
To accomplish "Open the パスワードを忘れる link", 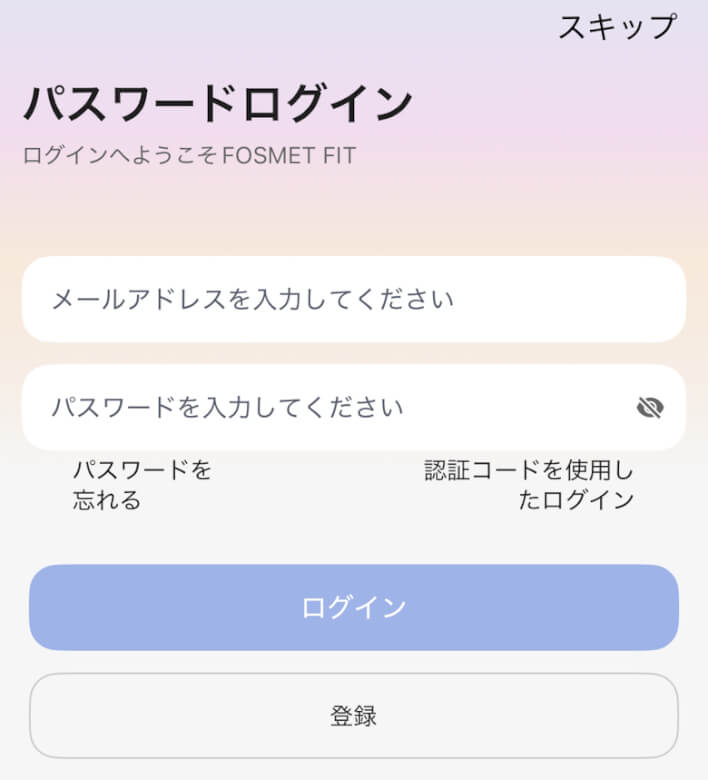I will pos(142,485).
